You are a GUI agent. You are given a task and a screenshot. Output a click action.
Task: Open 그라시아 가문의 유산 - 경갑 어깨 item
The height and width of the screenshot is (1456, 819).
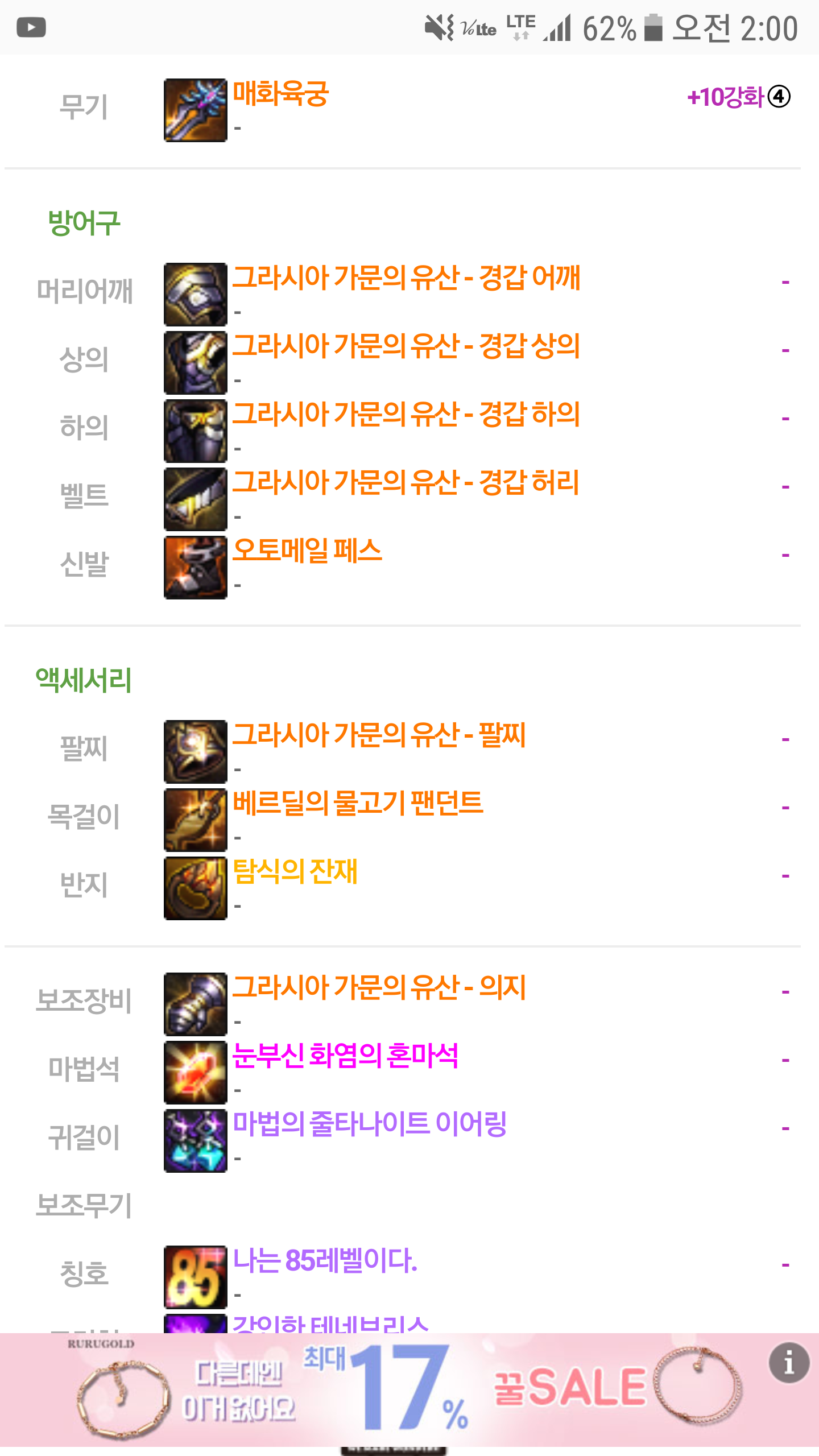[x=406, y=278]
